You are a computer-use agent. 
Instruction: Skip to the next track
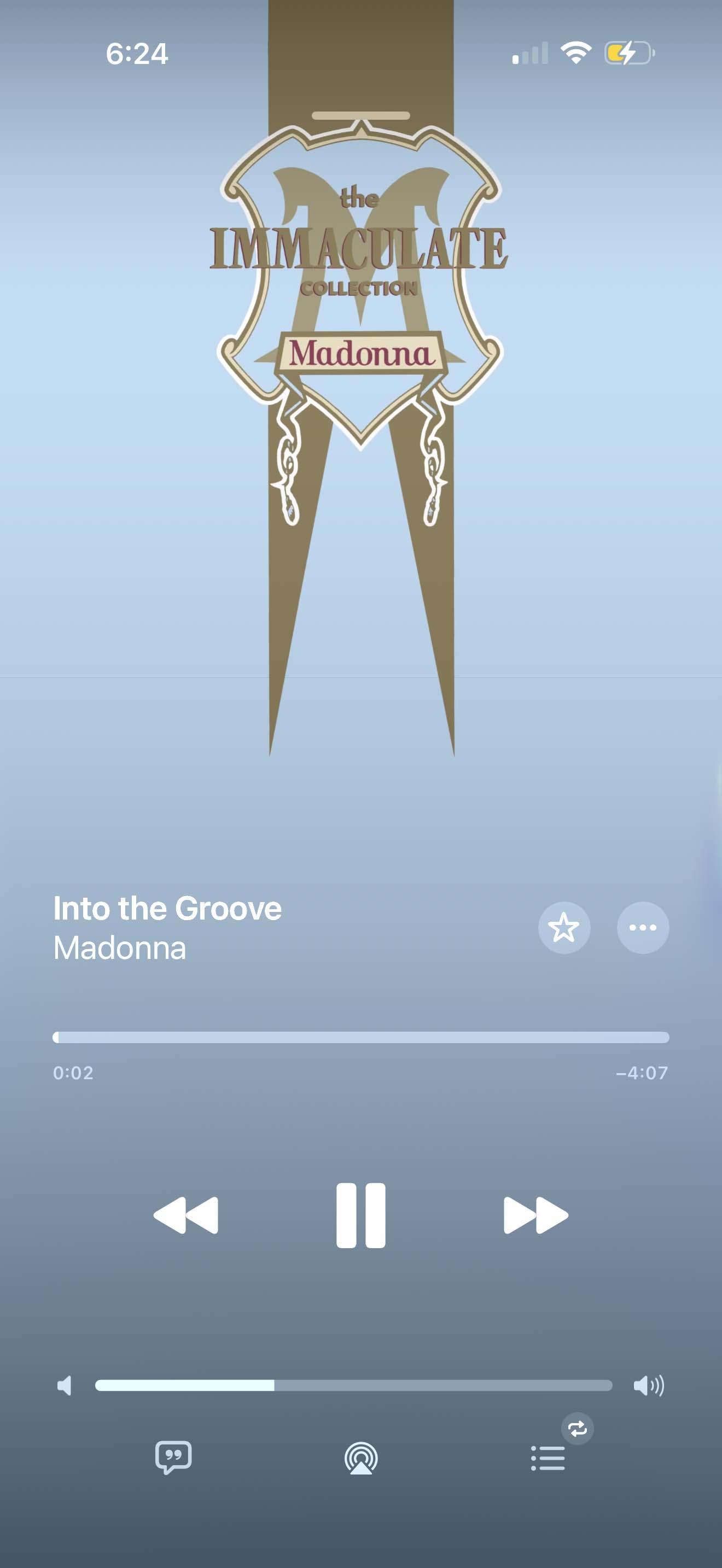(x=535, y=1215)
